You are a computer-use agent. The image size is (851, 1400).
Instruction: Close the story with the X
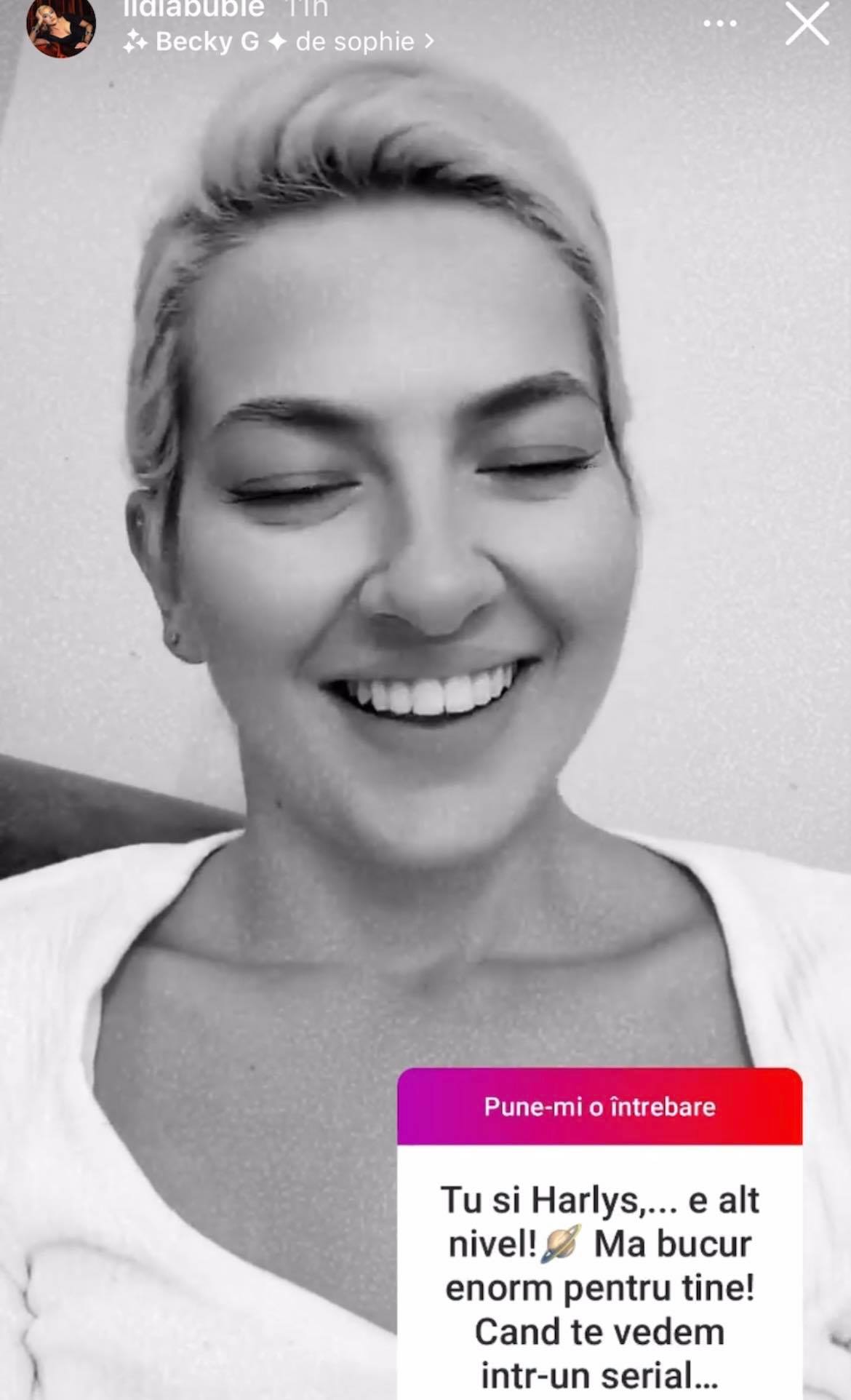(807, 24)
